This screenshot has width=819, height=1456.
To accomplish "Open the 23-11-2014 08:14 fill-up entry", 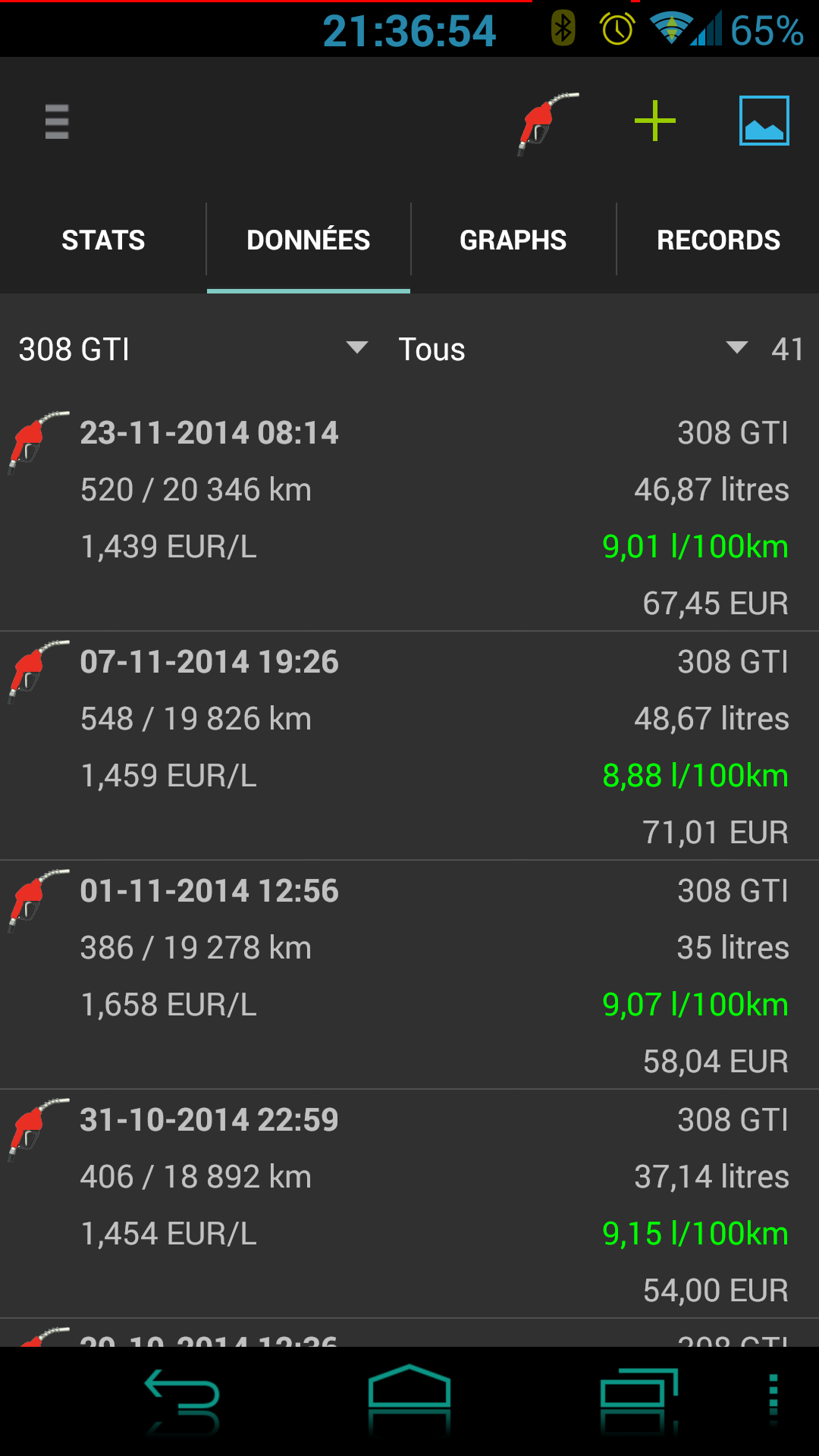I will [x=409, y=517].
